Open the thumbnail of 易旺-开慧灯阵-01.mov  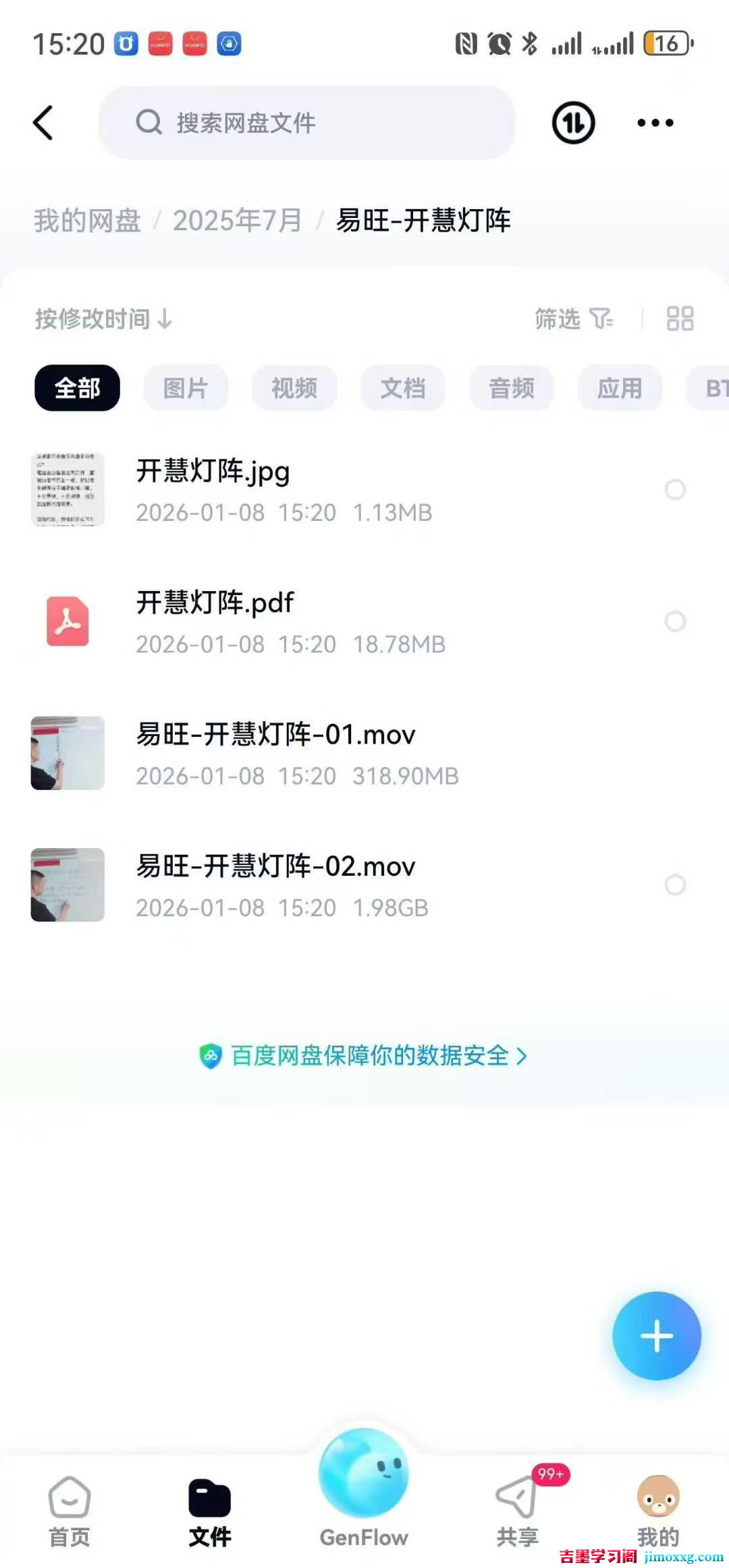[67, 753]
